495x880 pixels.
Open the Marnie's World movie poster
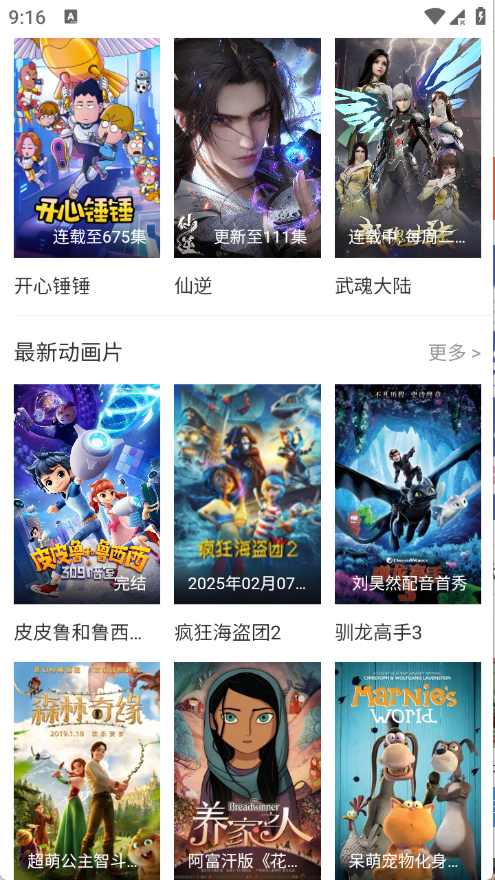(x=408, y=771)
